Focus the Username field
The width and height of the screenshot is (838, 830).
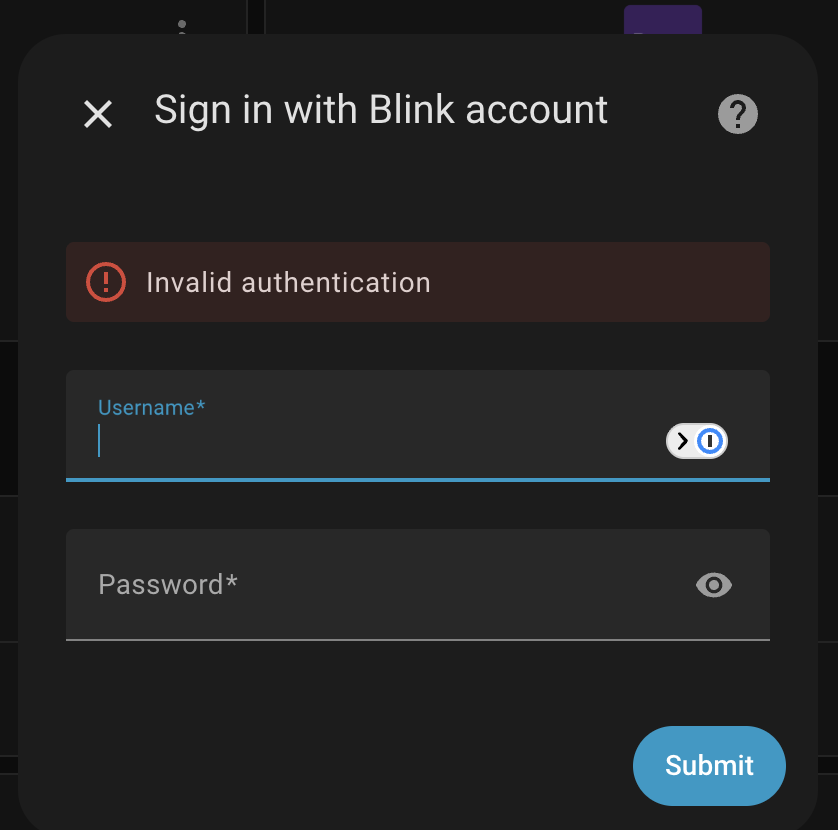click(x=370, y=439)
